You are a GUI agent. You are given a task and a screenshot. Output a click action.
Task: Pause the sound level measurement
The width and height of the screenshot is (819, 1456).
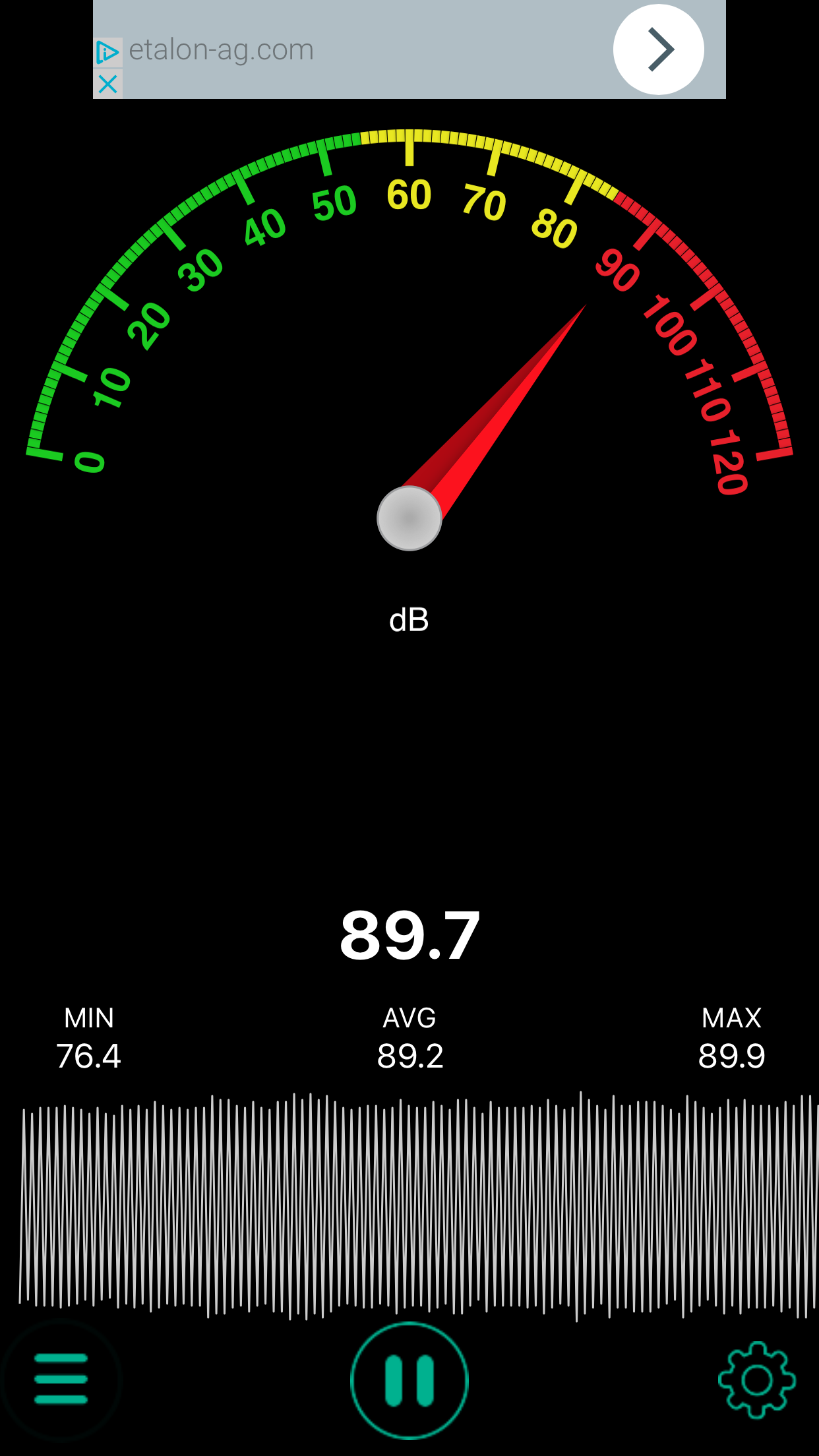pyautogui.click(x=409, y=1380)
